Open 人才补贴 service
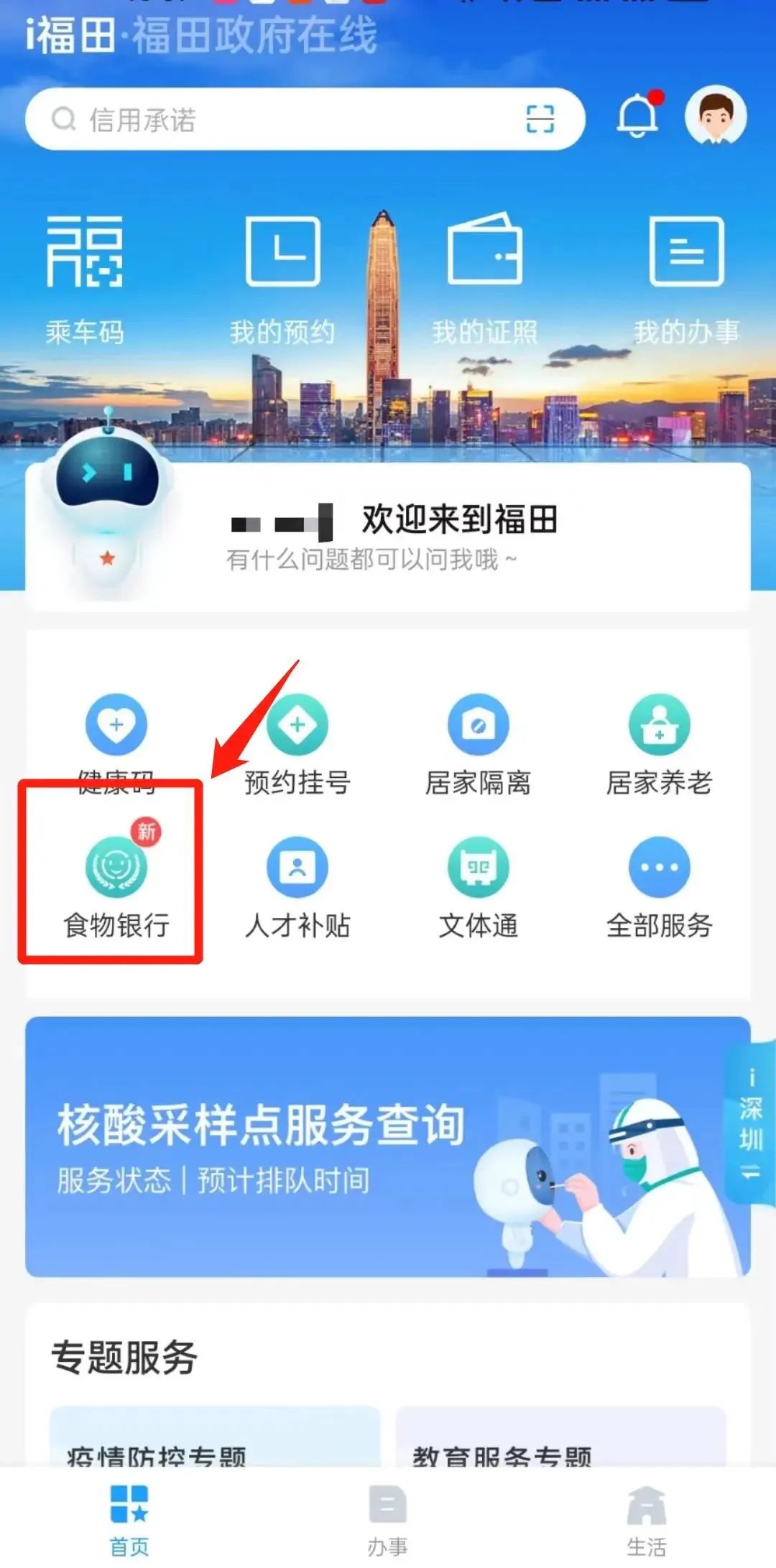Viewport: 776px width, 1568px height. pos(297,888)
